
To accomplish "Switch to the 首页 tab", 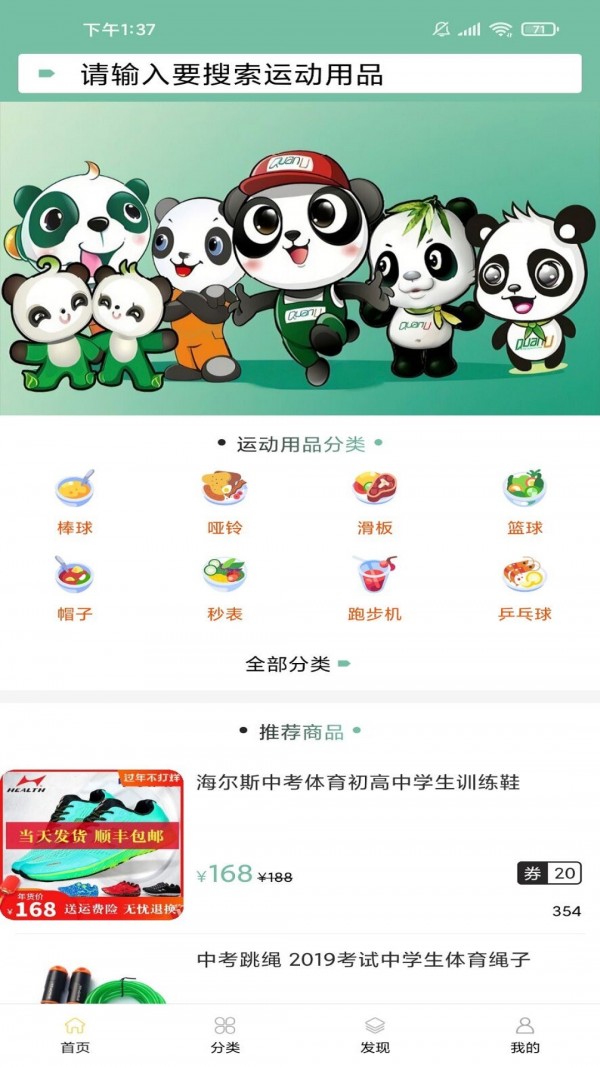I will point(75,1035).
